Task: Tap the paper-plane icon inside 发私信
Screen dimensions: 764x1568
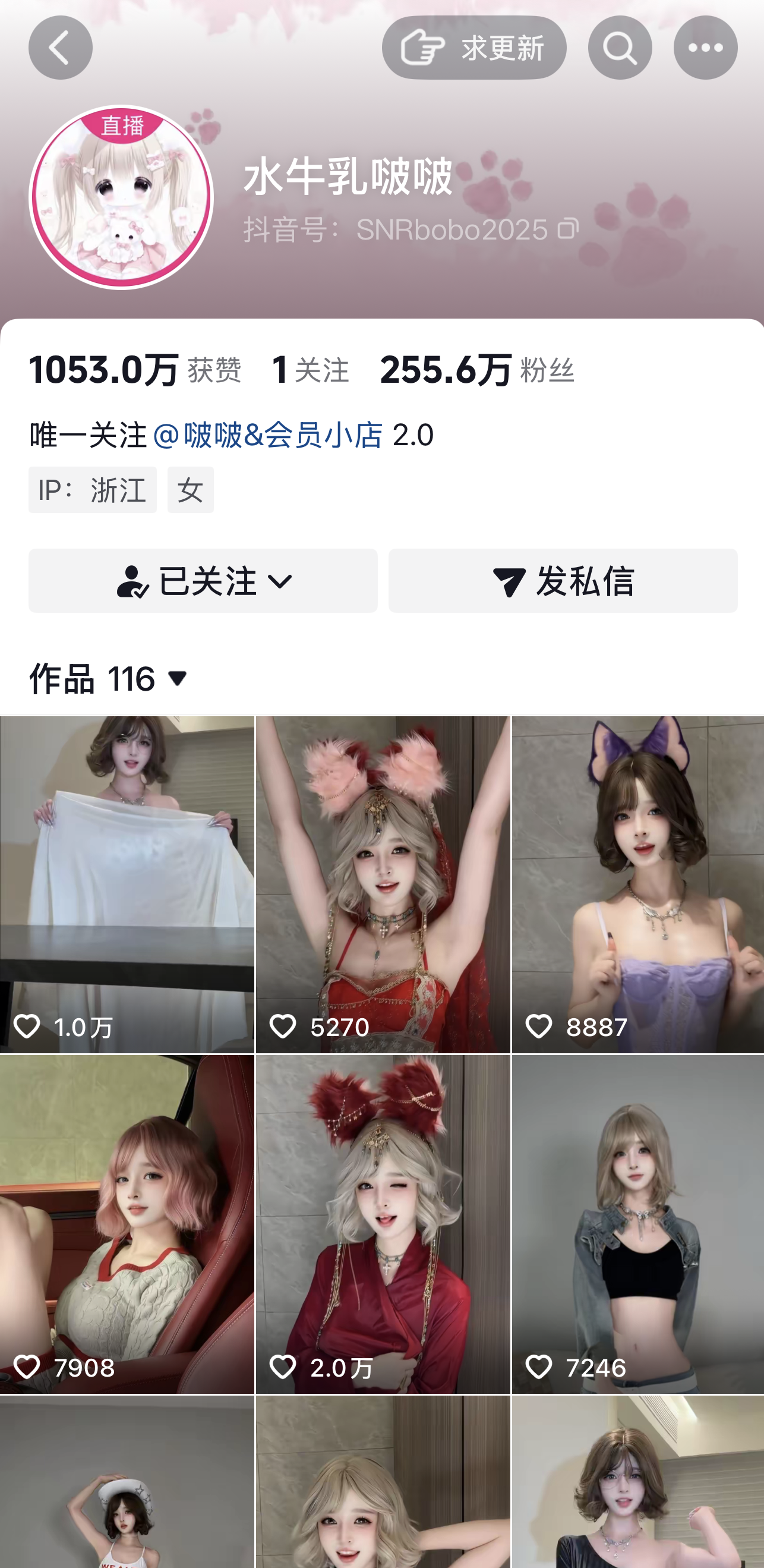Action: point(511,581)
